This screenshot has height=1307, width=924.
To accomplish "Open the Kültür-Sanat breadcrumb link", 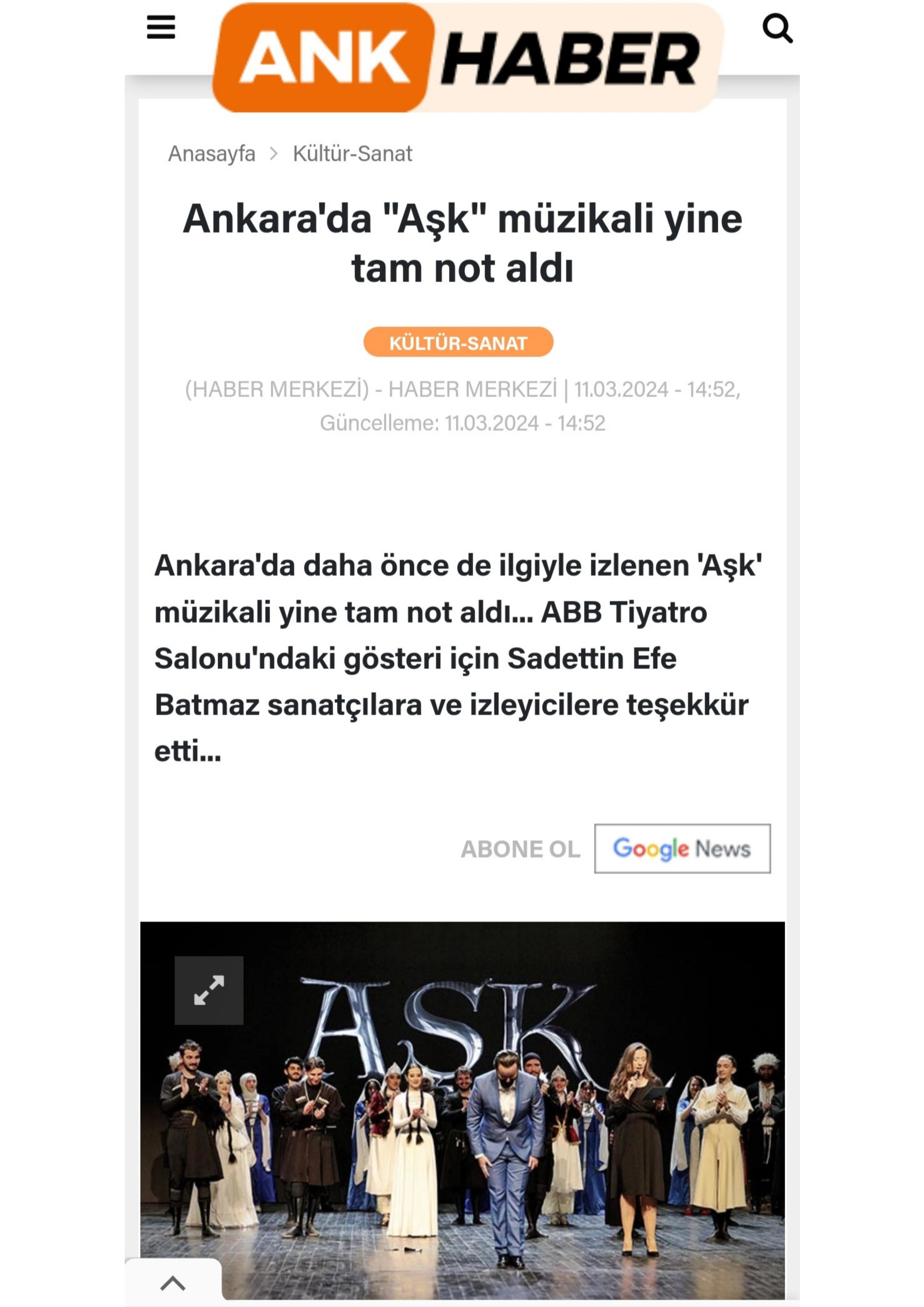I will (x=352, y=154).
